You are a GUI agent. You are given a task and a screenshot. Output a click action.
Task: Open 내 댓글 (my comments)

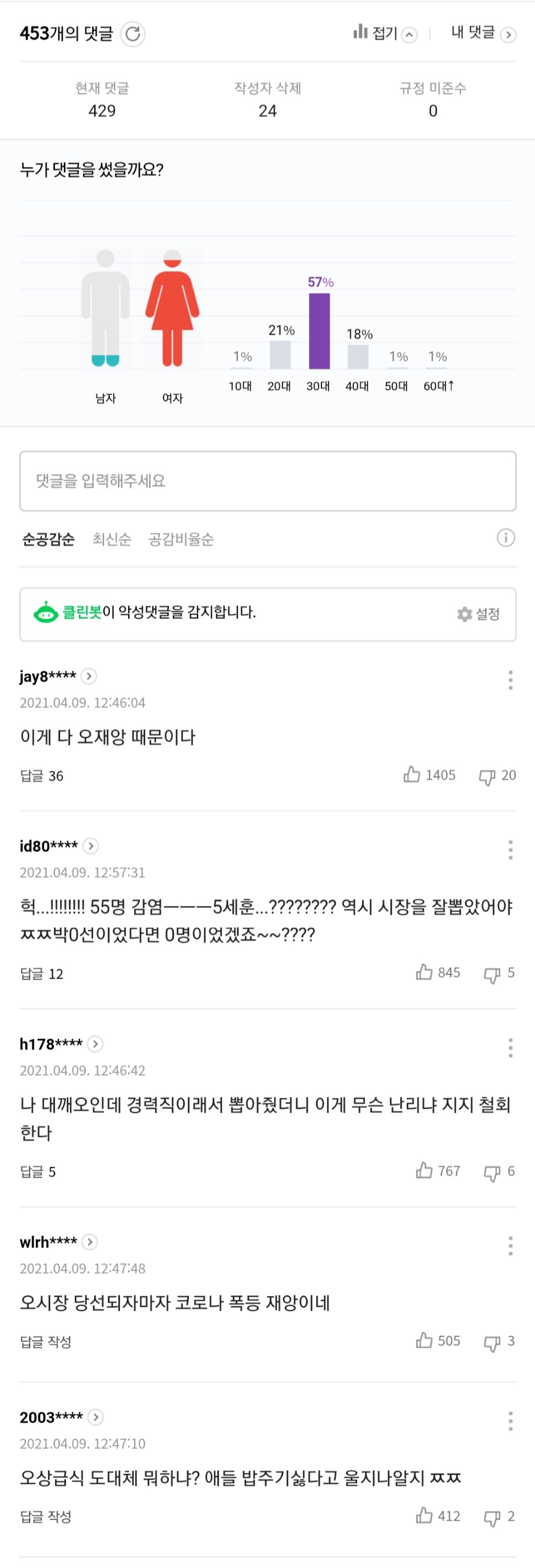pyautogui.click(x=483, y=34)
